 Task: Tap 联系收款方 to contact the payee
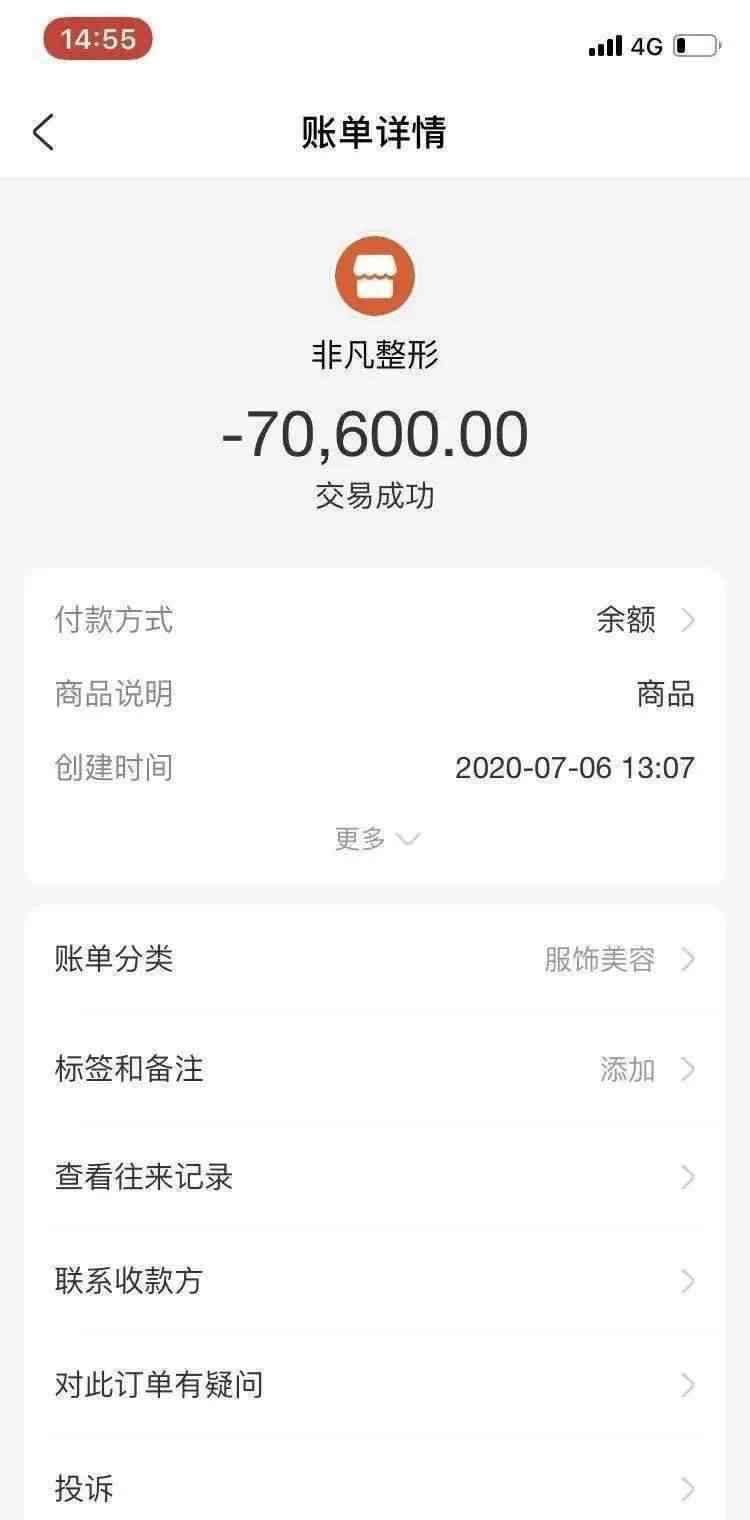coord(374,1281)
